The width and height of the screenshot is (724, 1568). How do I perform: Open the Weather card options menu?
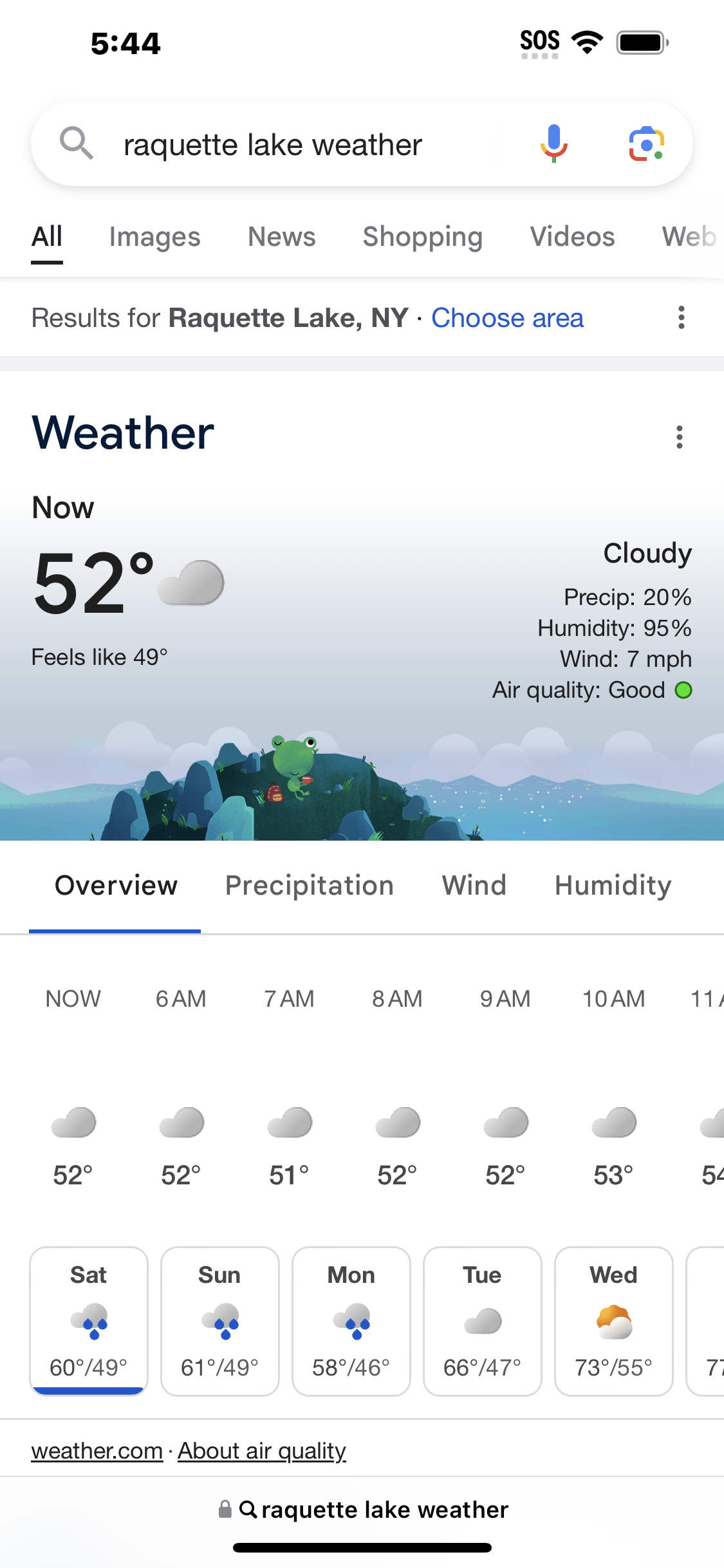click(x=679, y=437)
